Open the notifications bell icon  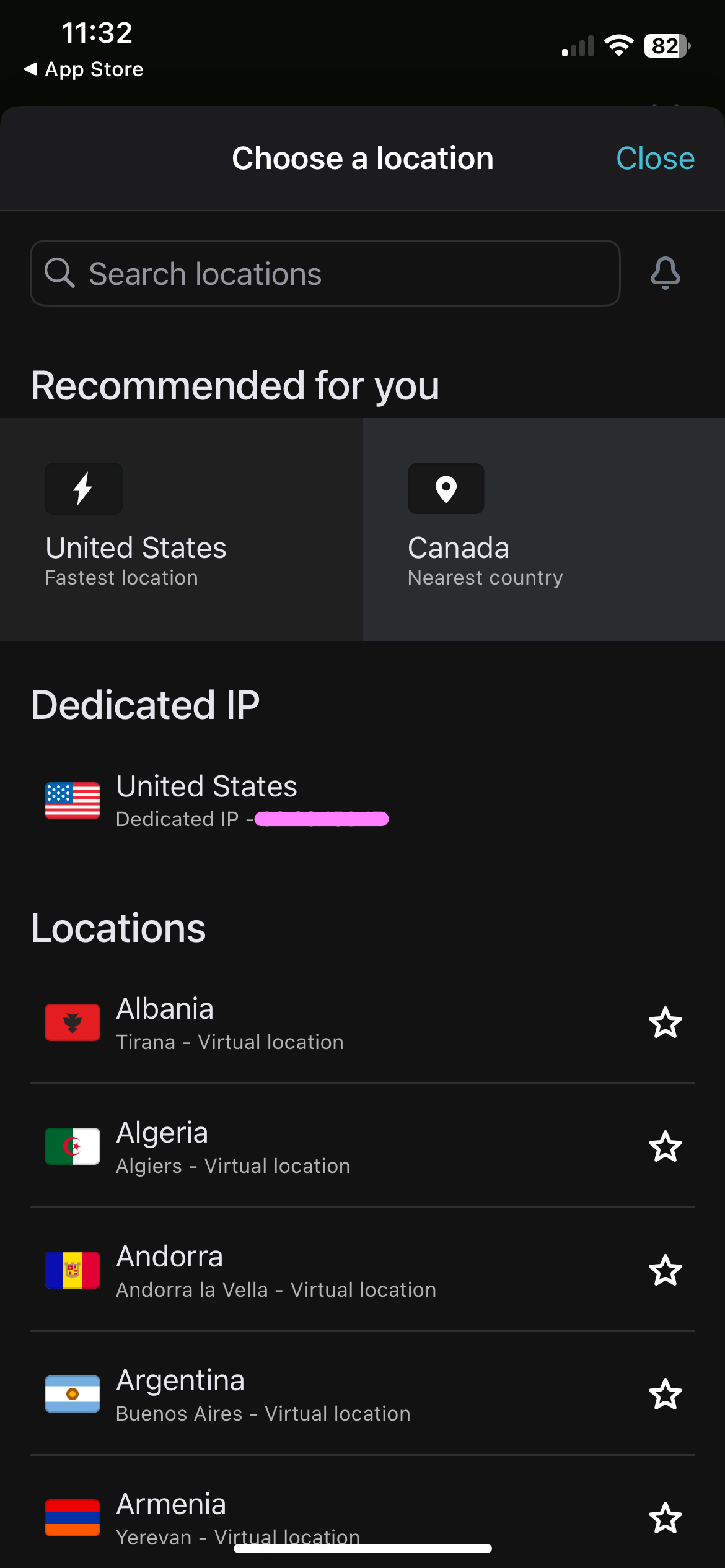tap(666, 272)
